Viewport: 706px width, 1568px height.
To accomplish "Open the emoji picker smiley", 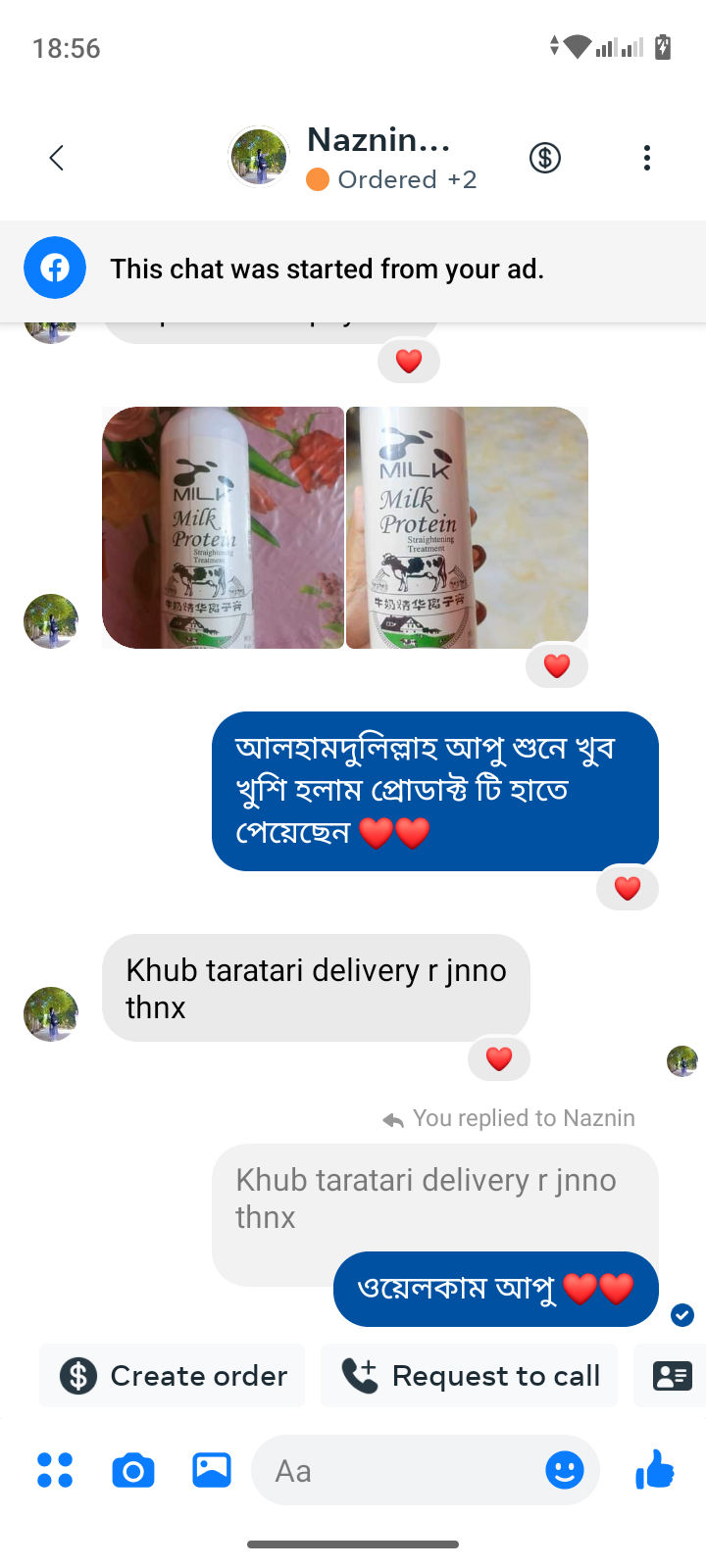I will pos(564,1470).
